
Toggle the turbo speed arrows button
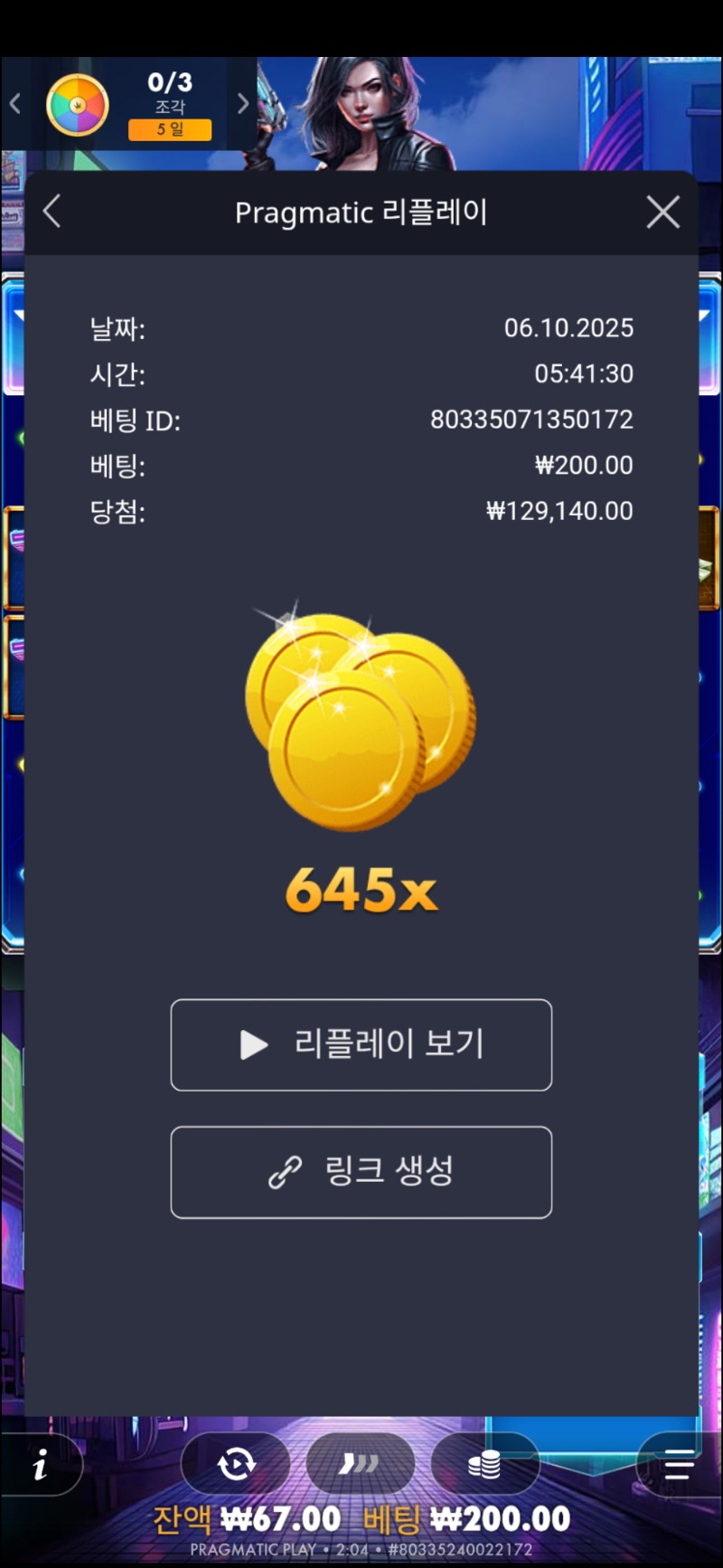tap(360, 1463)
